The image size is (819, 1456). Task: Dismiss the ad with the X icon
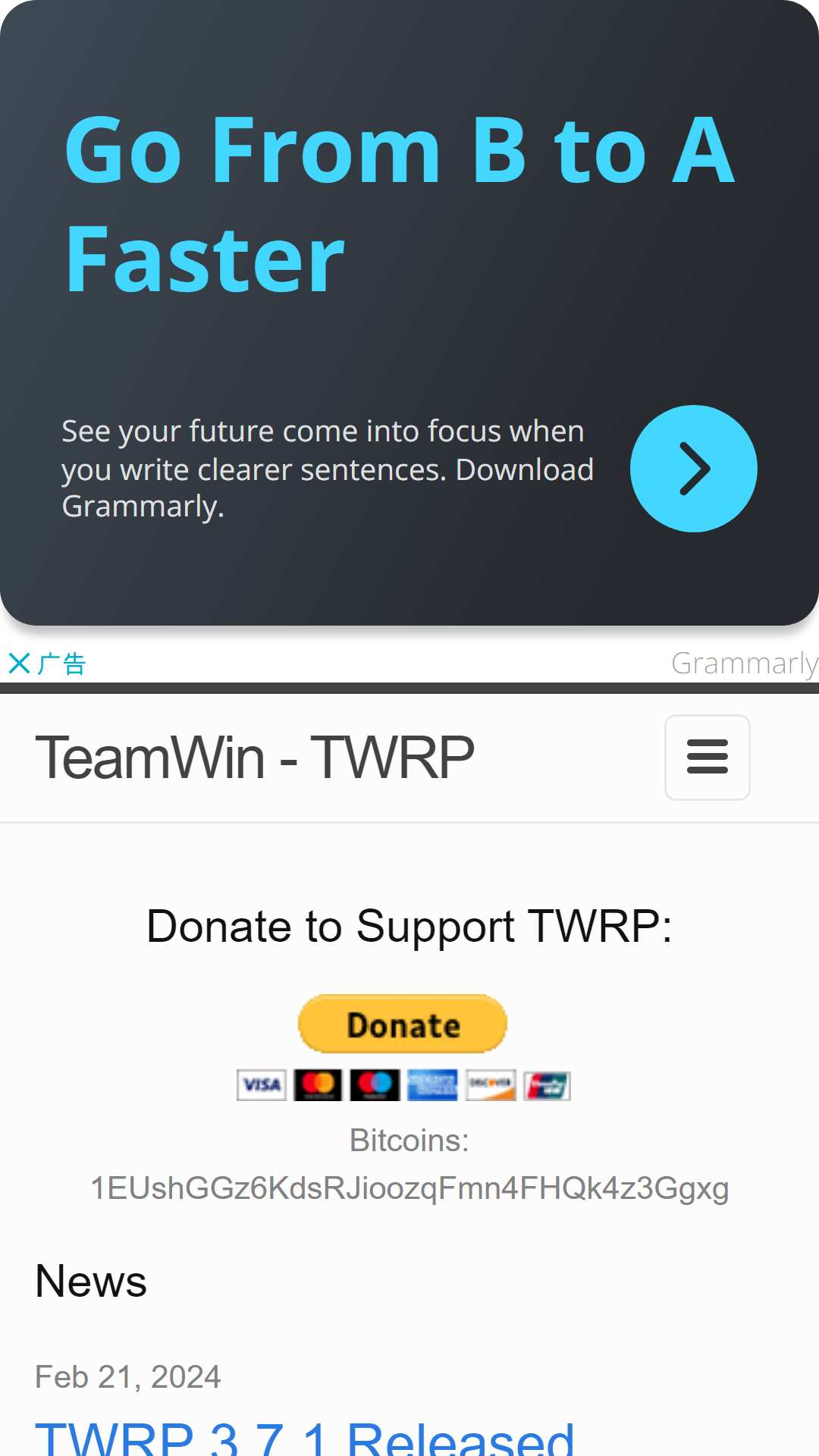point(19,664)
